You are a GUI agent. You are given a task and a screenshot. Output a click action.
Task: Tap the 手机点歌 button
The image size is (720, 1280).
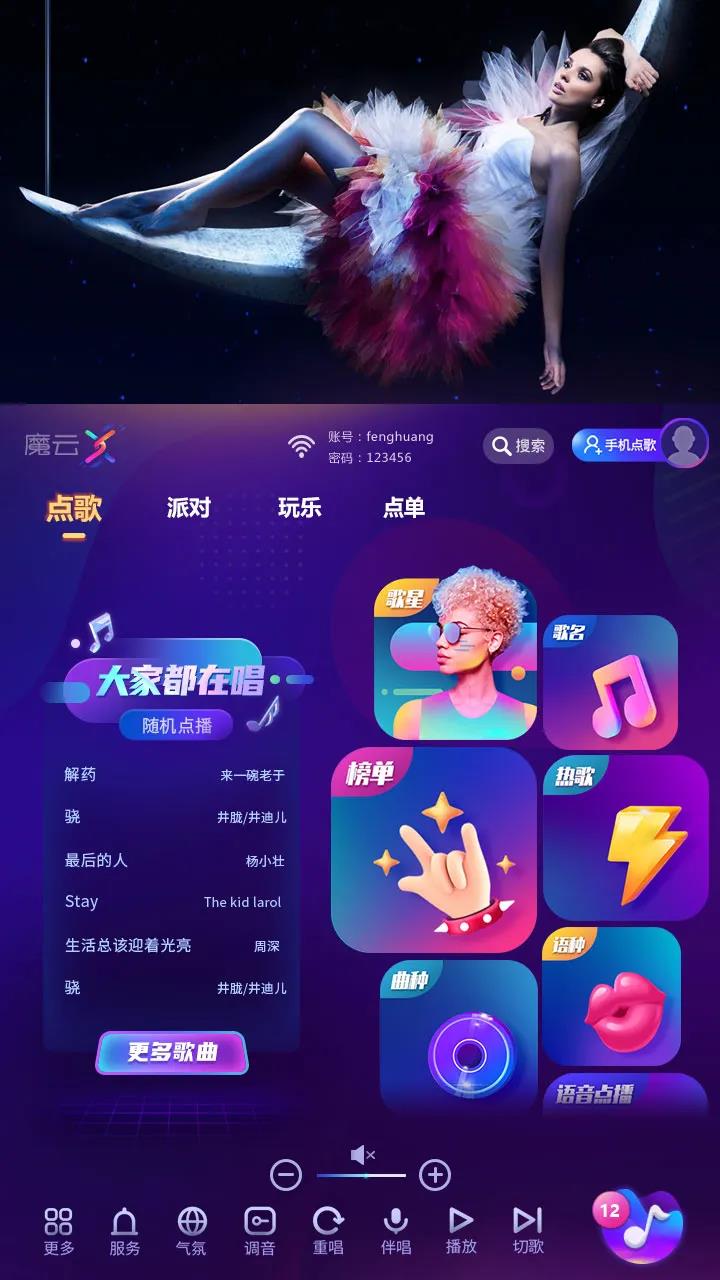coord(620,445)
